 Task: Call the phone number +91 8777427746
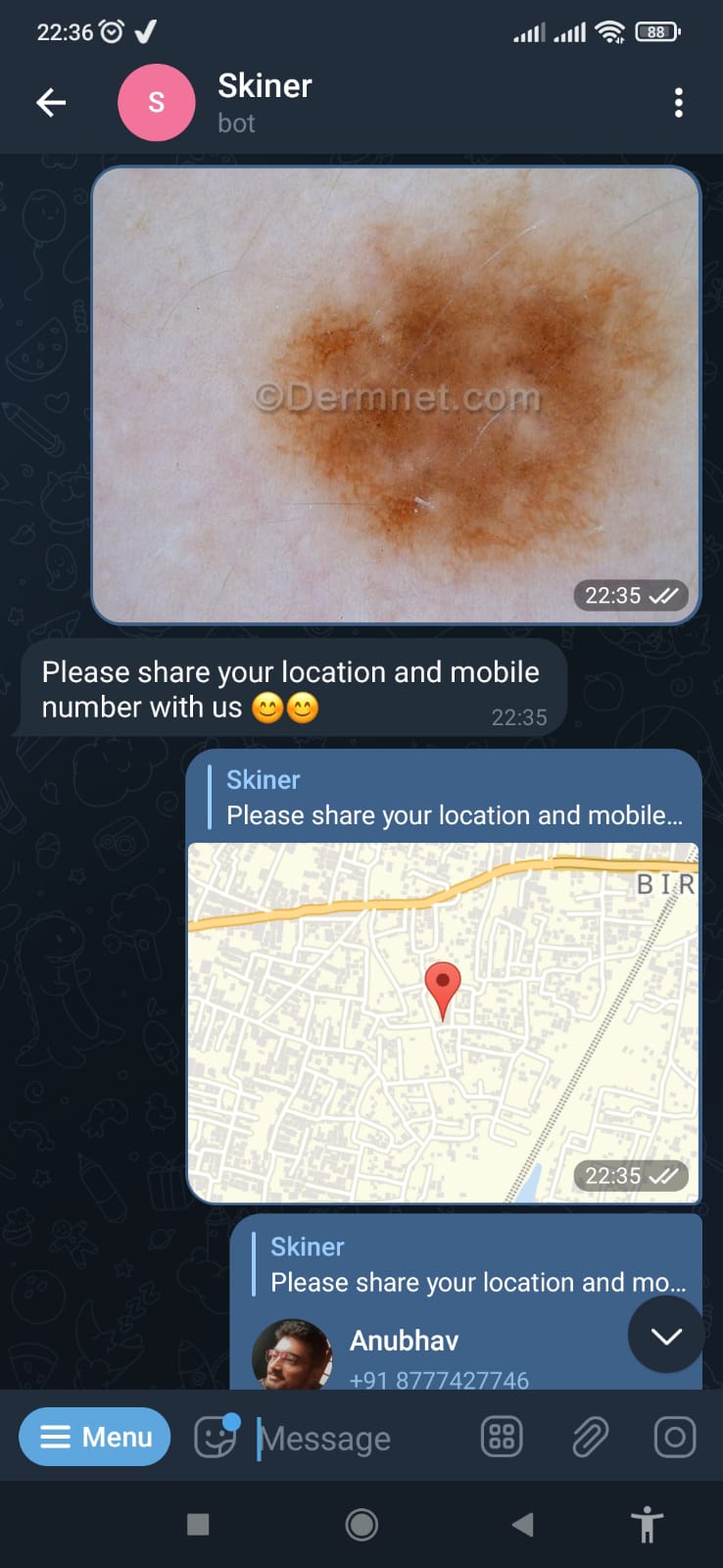[439, 1380]
